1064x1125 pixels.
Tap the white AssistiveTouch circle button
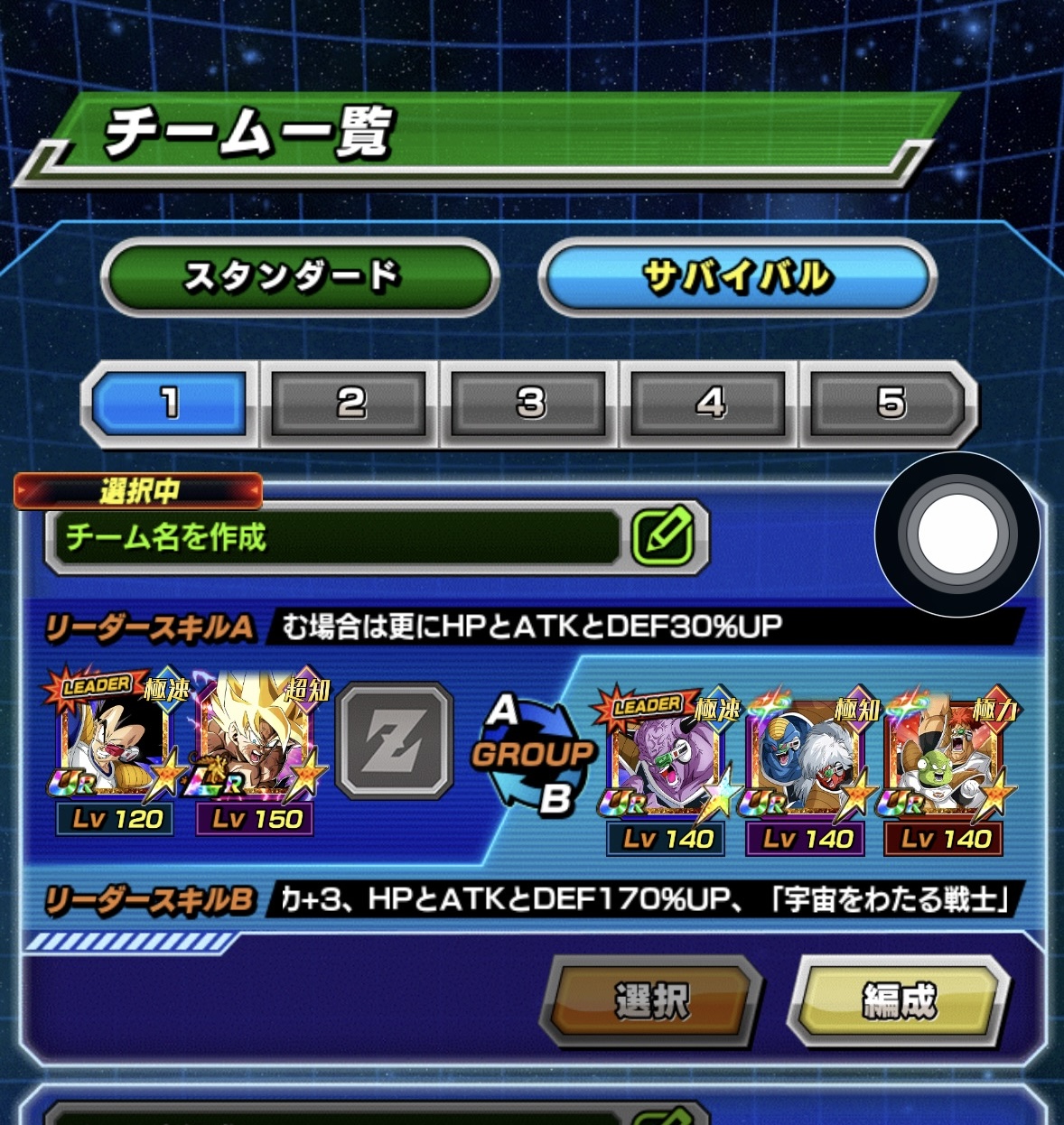[957, 533]
